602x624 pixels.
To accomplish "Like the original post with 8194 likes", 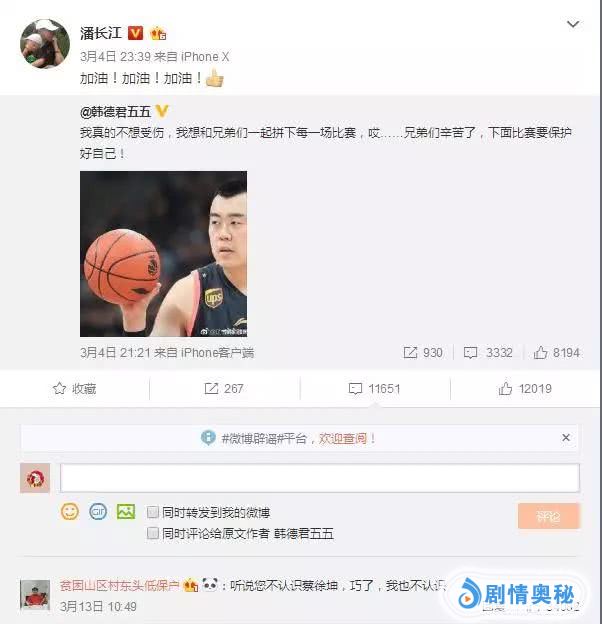I will tap(556, 352).
